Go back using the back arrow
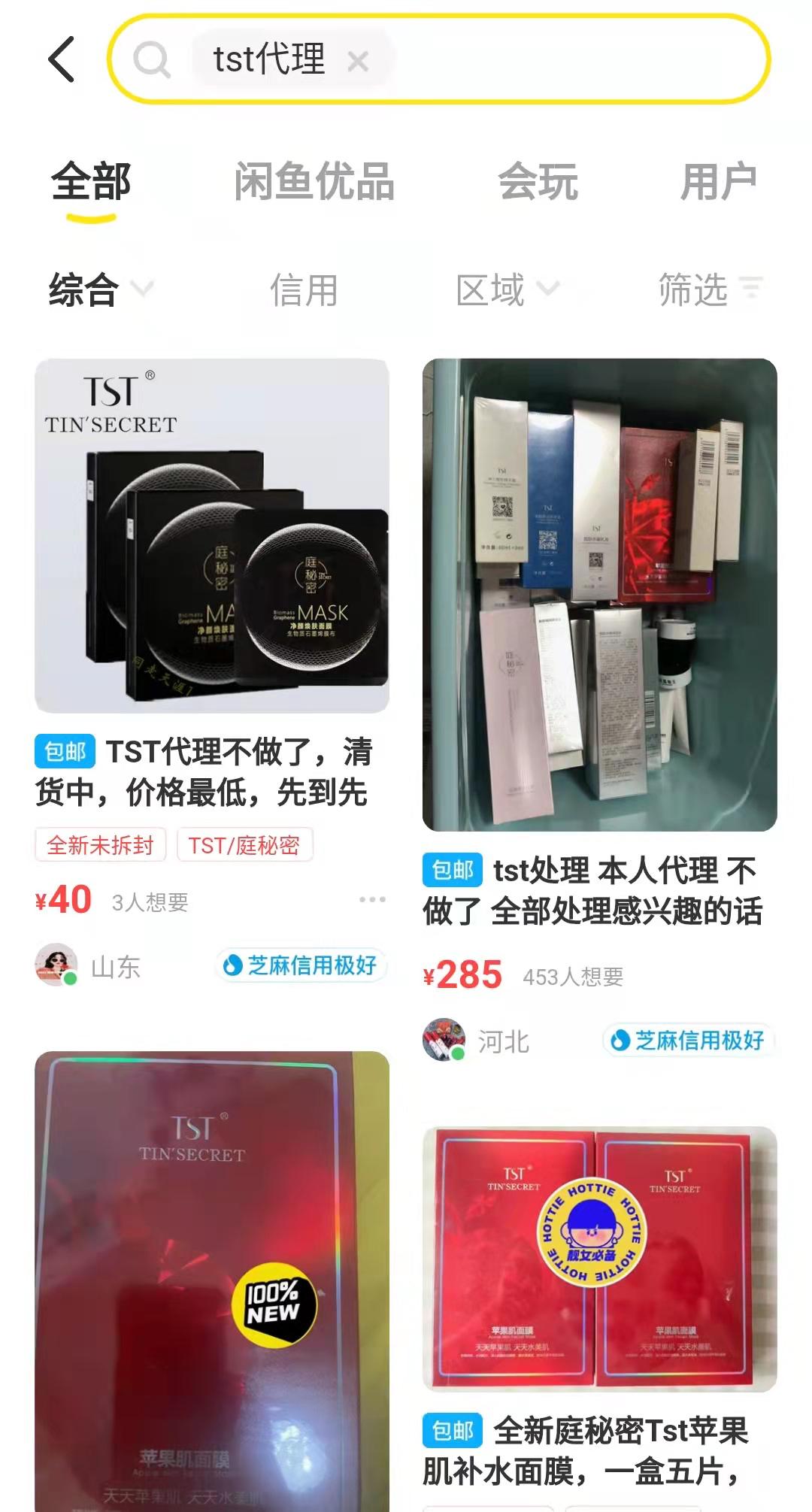812x1512 pixels. click(x=62, y=59)
